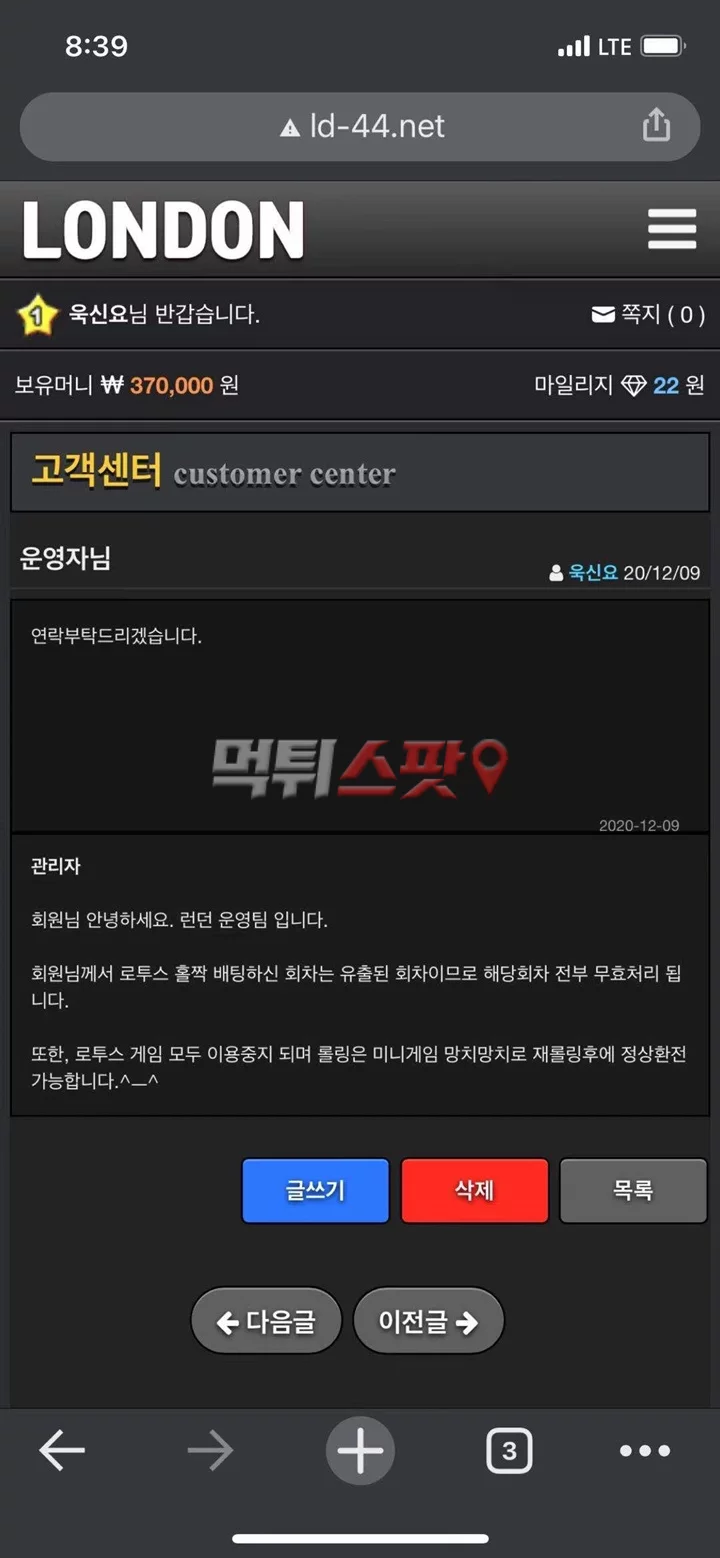Open browser overflow menu
Screen dimensions: 720x1558
click(645, 1450)
